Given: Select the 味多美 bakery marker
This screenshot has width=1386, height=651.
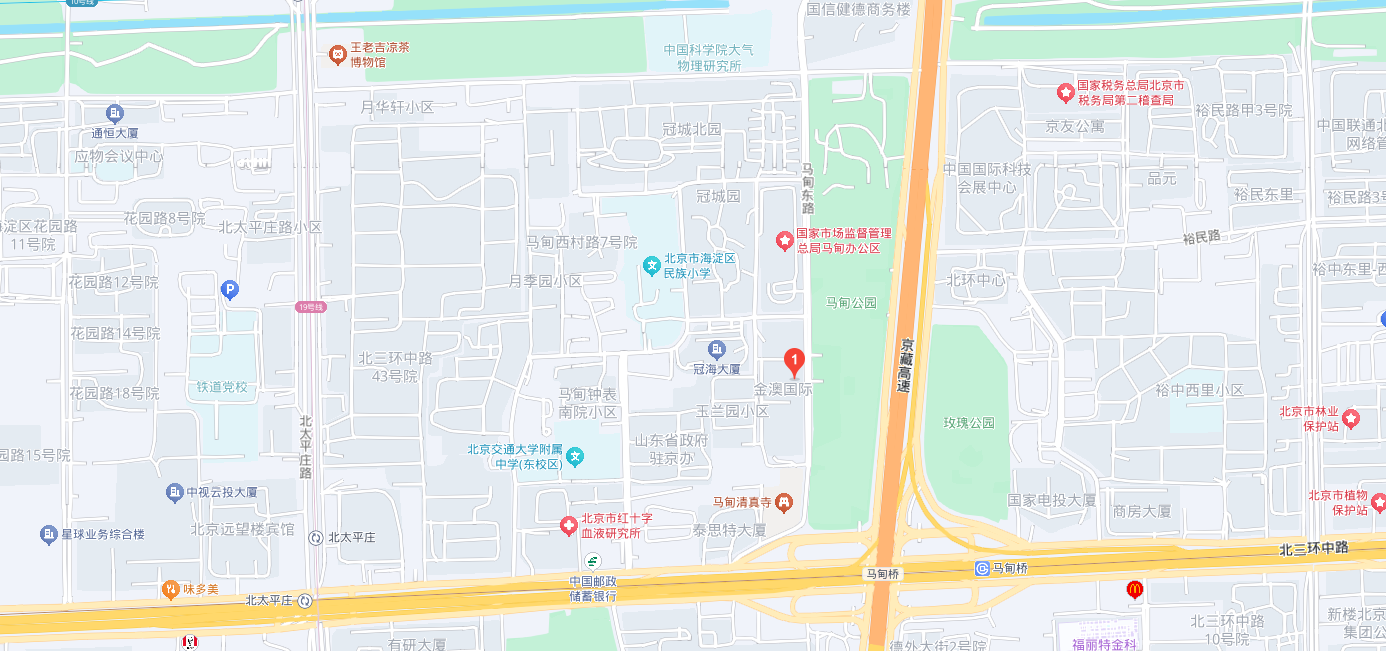Looking at the screenshot, I should tap(171, 590).
